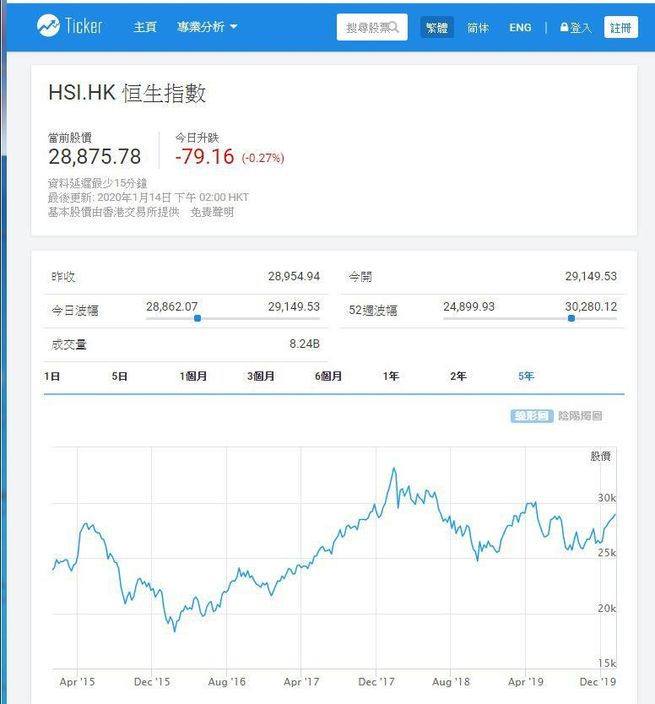Show the 6個月 chart range

coord(328,376)
